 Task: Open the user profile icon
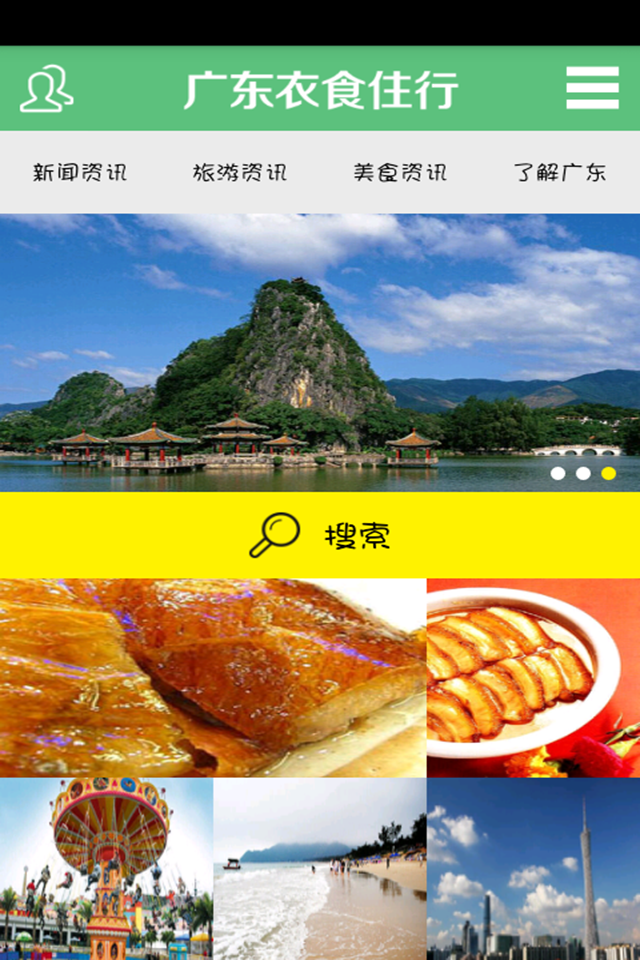pyautogui.click(x=46, y=90)
